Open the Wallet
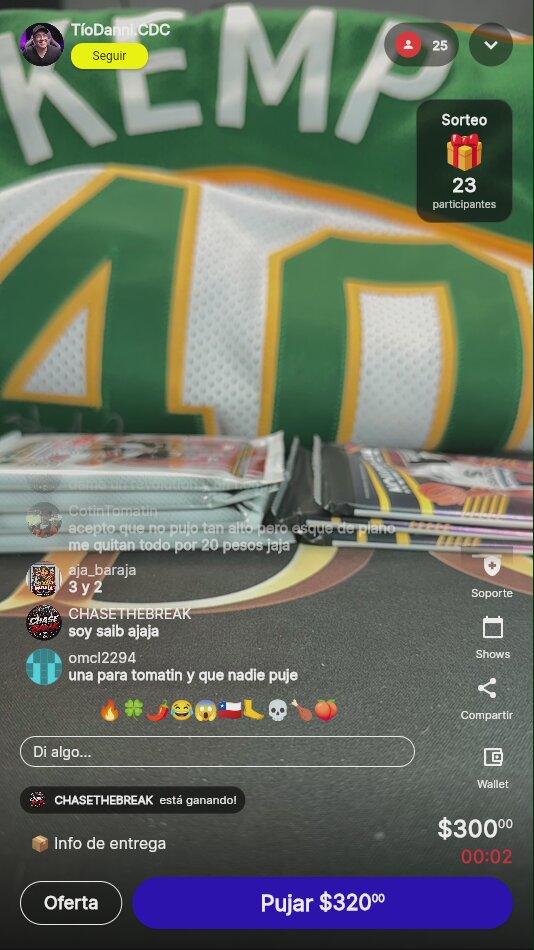Screen dimensions: 534x950 [x=492, y=768]
